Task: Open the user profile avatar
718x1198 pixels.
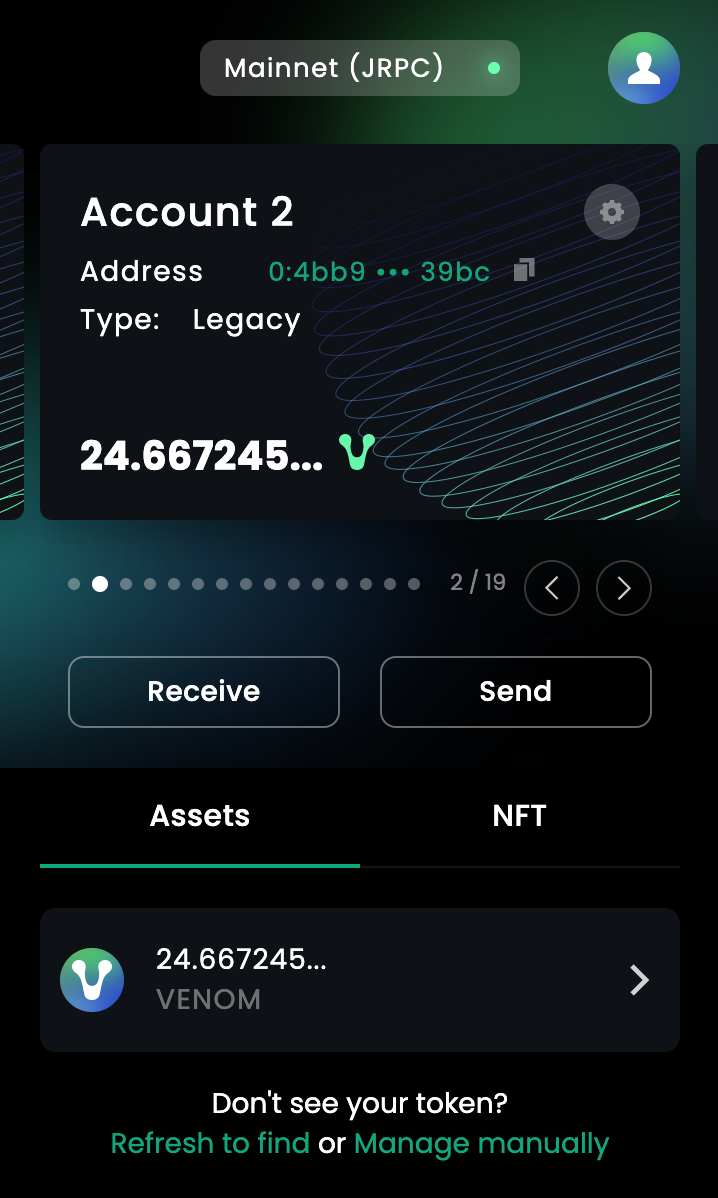Action: 644,68
